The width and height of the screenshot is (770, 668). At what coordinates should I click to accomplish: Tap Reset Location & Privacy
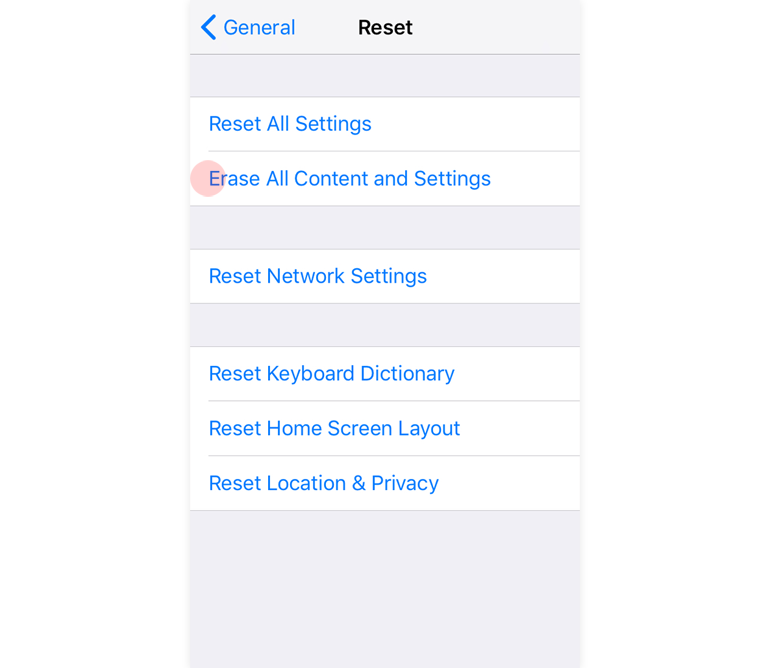[x=323, y=484]
